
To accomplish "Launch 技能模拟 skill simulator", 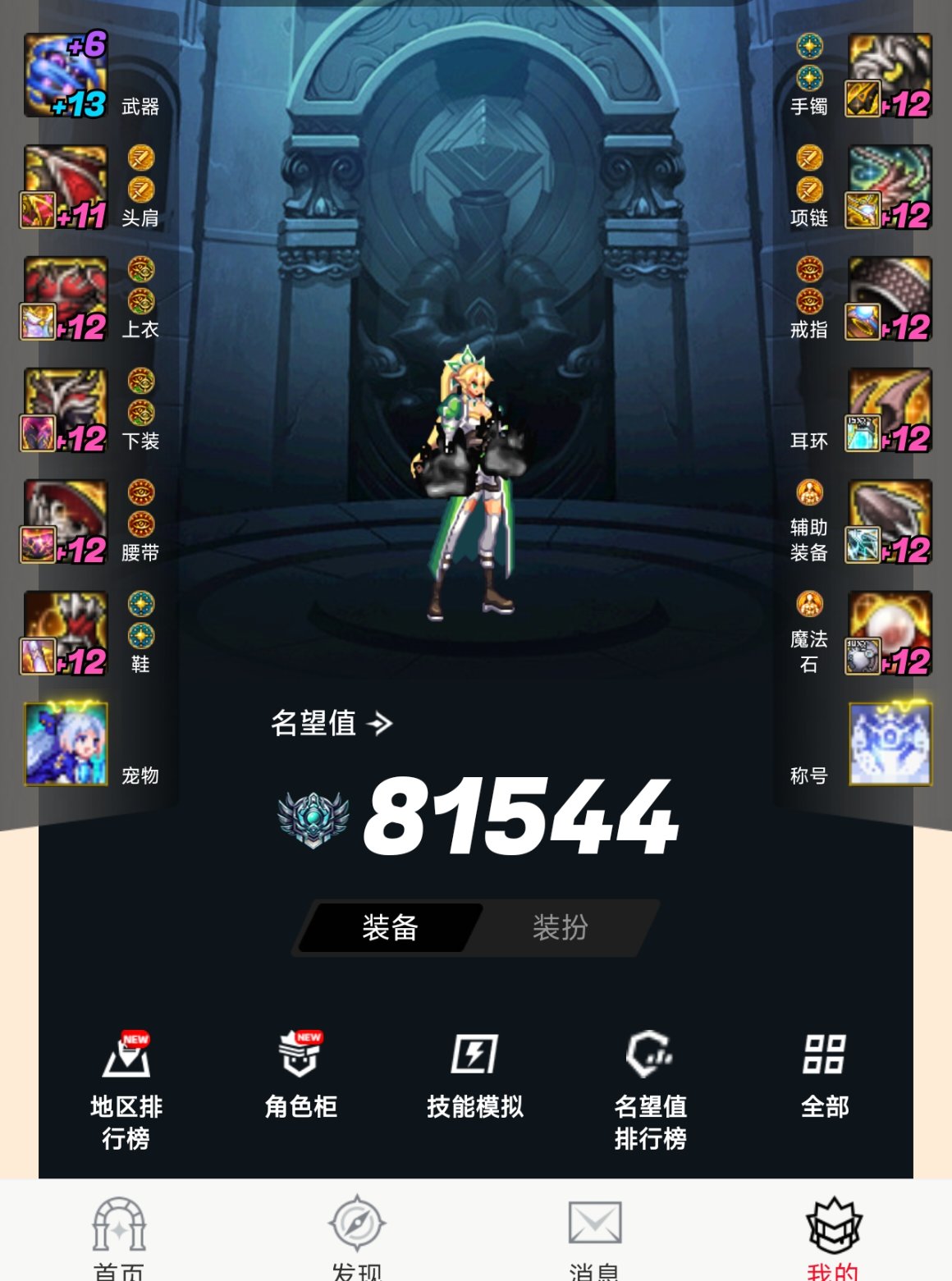I will pos(474,1077).
